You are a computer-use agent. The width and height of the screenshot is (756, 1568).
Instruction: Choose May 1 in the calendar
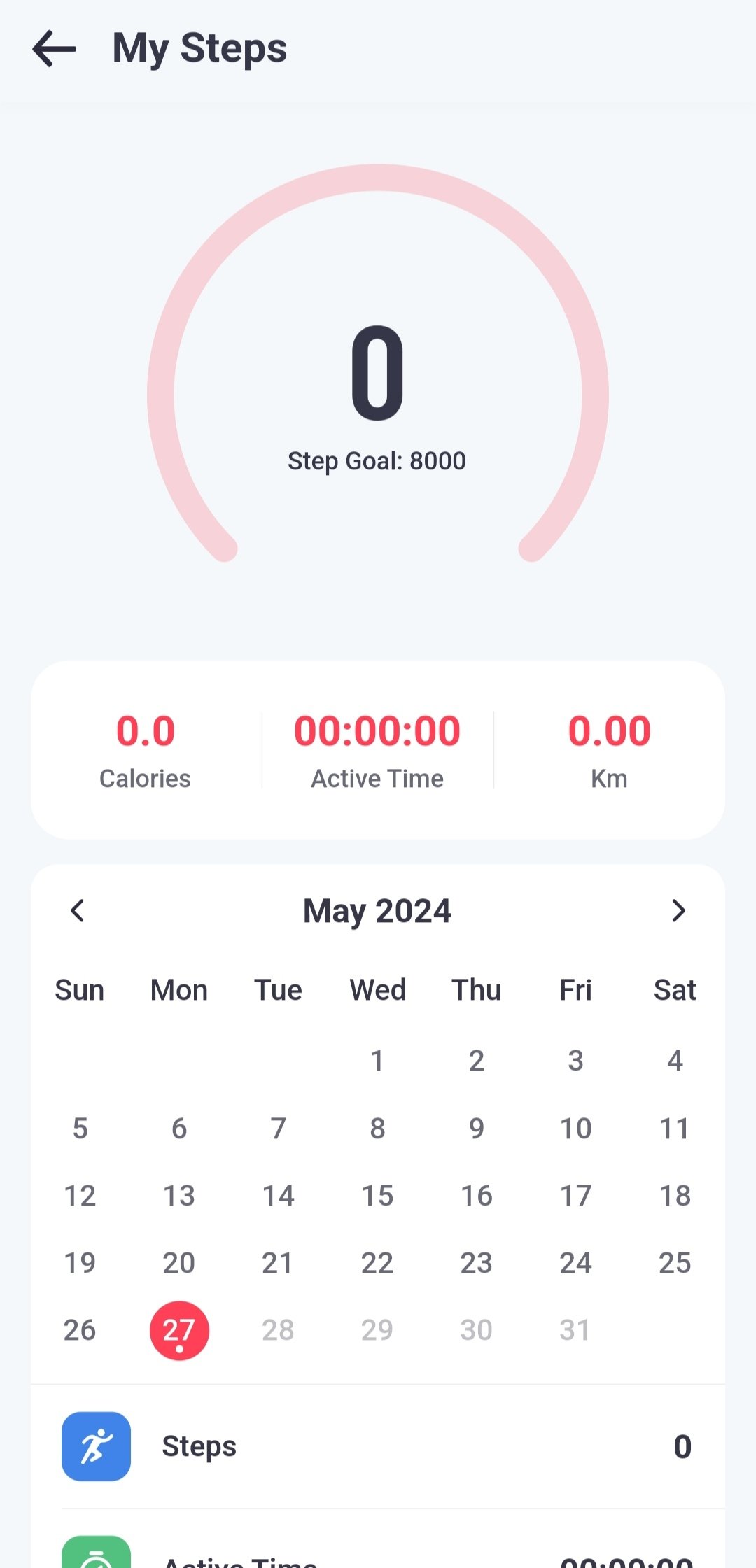pyautogui.click(x=377, y=1061)
